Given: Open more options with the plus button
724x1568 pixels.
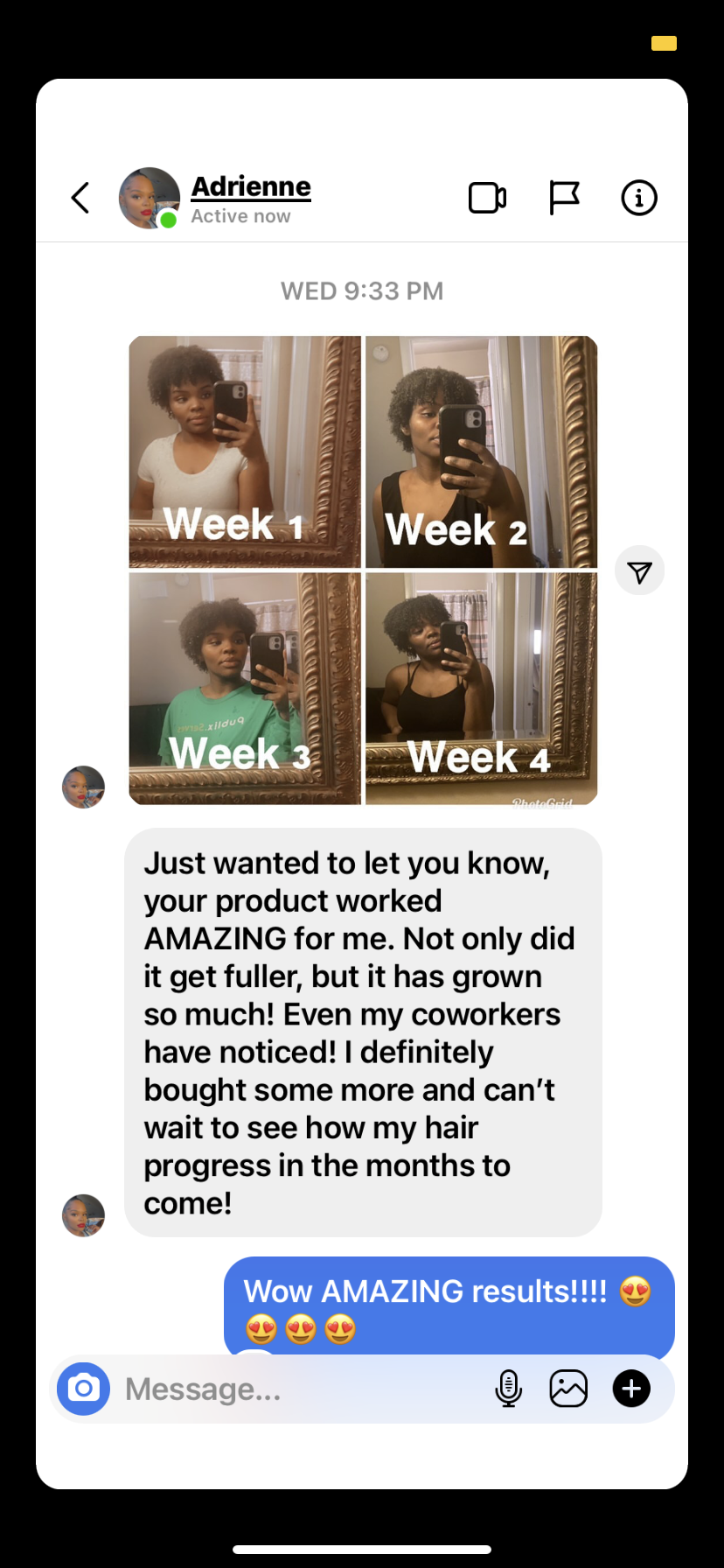Looking at the screenshot, I should point(631,1389).
